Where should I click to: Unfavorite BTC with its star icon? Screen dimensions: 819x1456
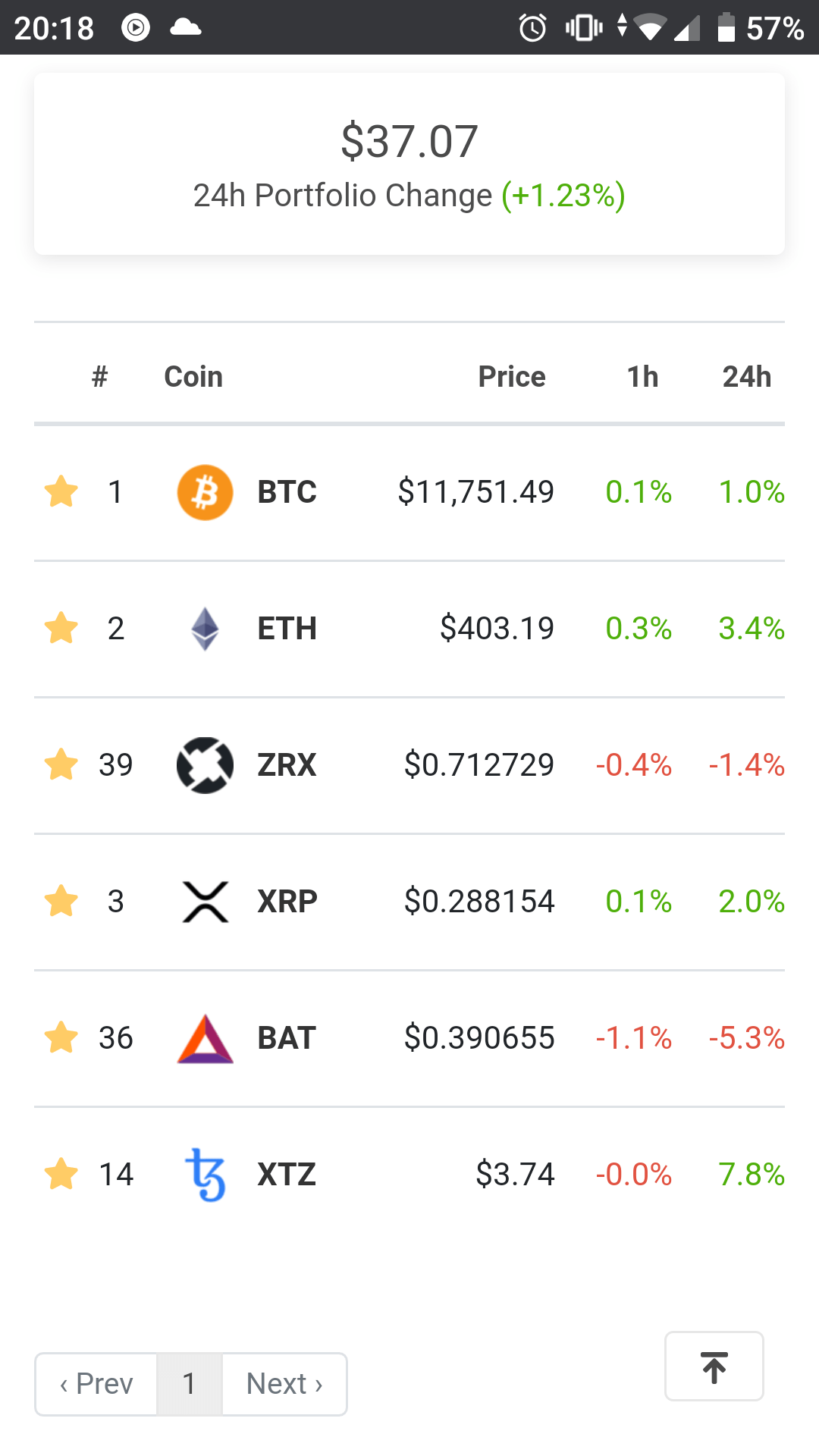(x=61, y=492)
